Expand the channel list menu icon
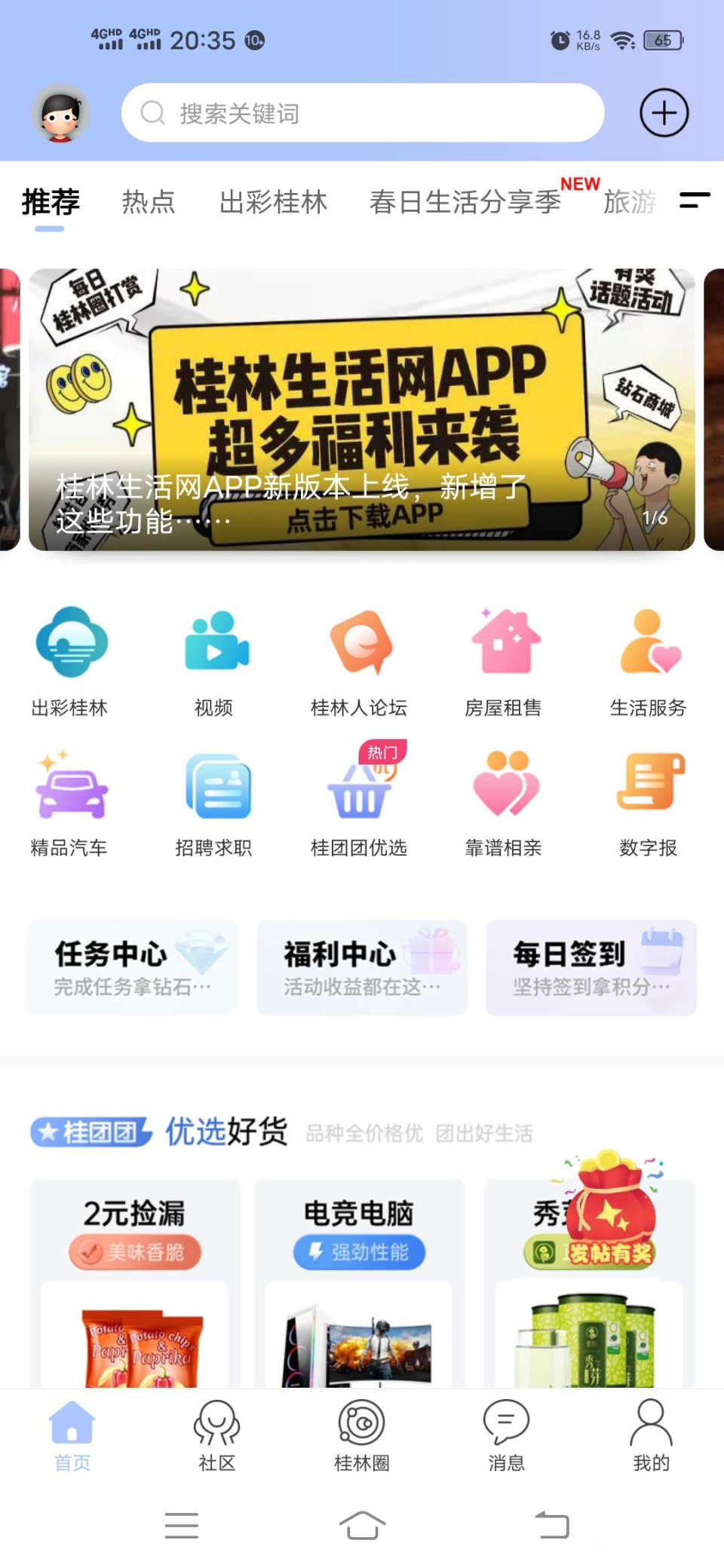This screenshot has height=1568, width=724. (694, 201)
